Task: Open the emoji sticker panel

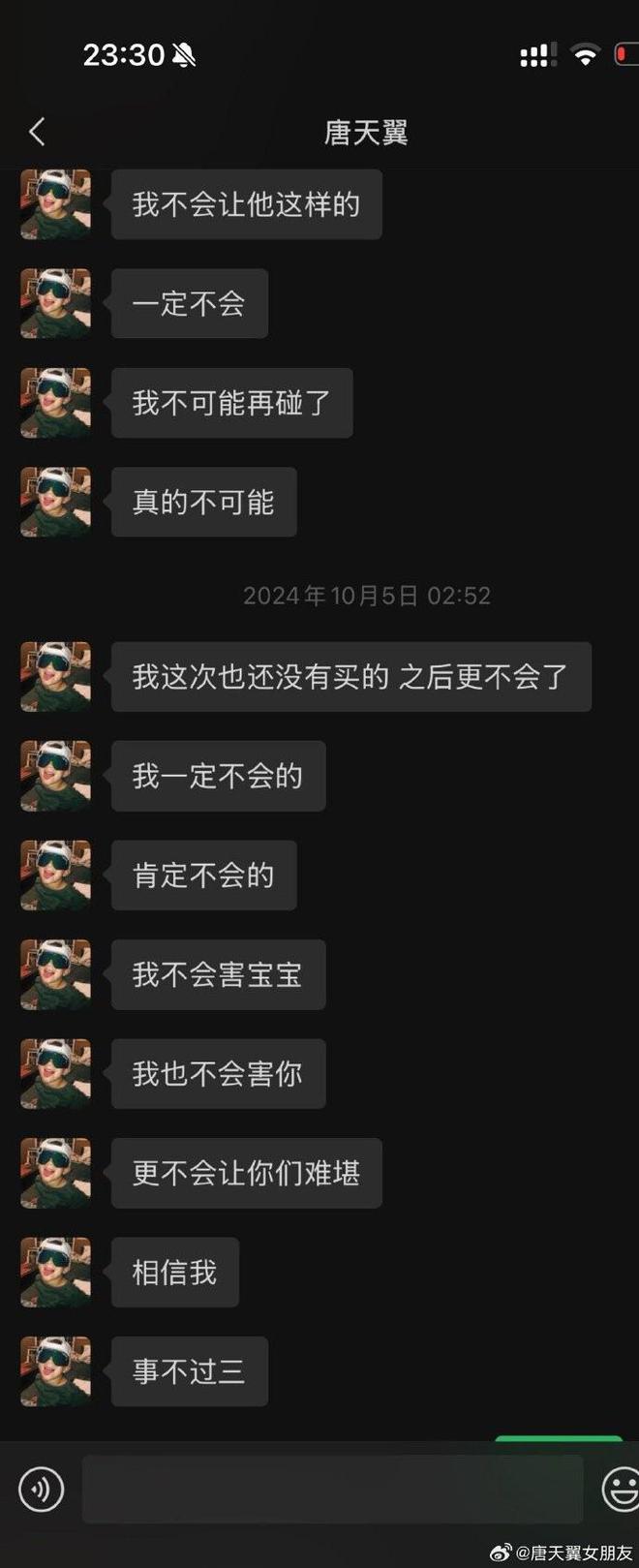Action: (x=620, y=1489)
